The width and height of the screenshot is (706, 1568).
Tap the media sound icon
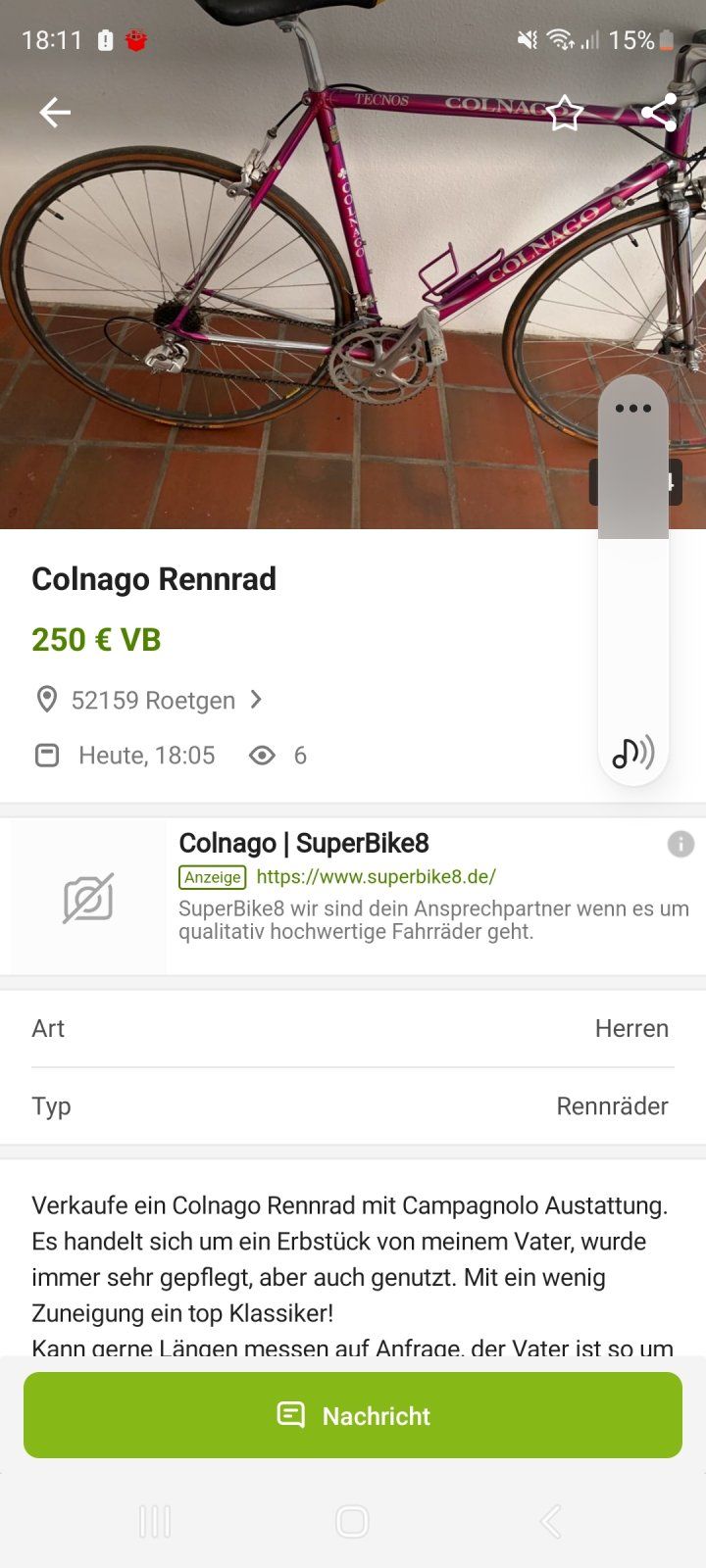click(633, 753)
